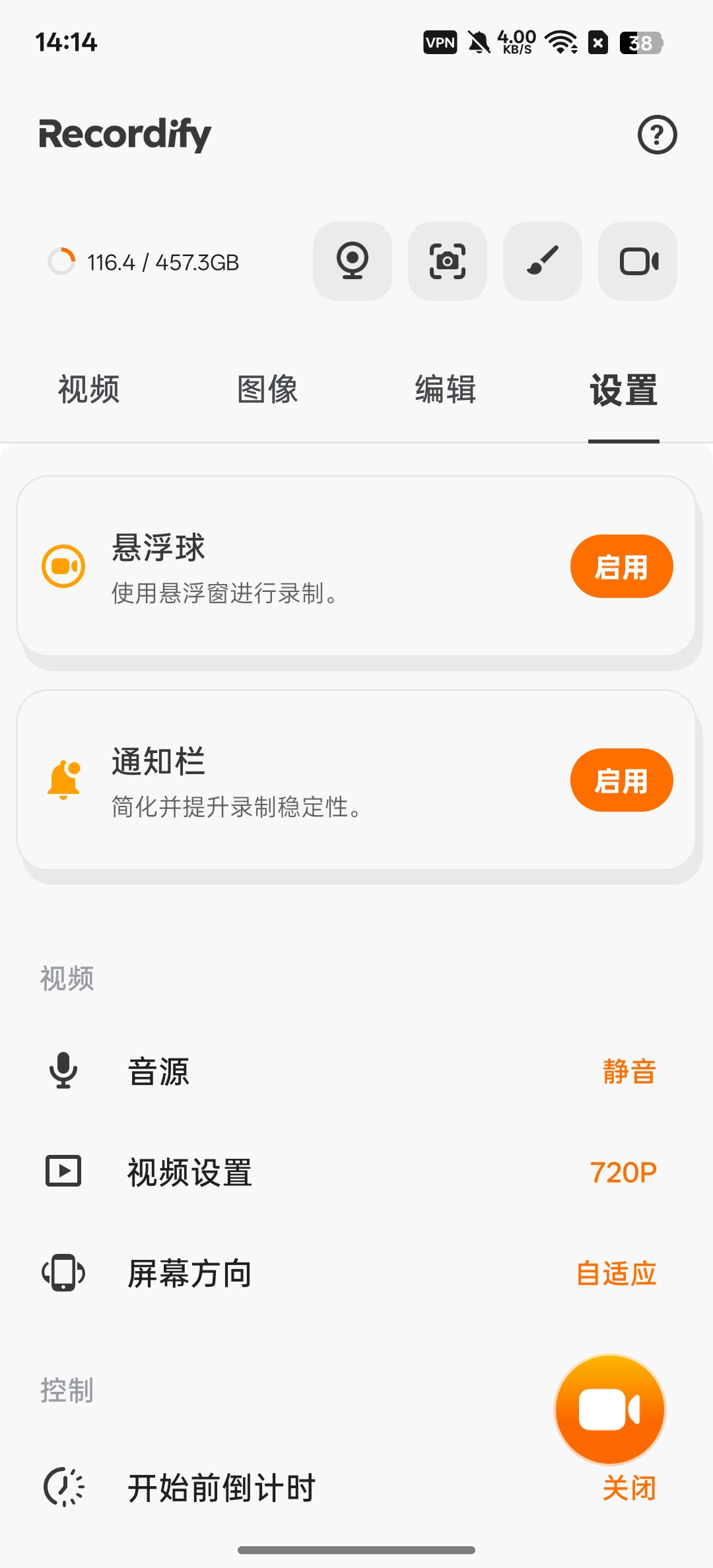Click the countdown timer icon beside 开始前倒计时
Screen dimensions: 713x1568
pyautogui.click(x=63, y=1487)
